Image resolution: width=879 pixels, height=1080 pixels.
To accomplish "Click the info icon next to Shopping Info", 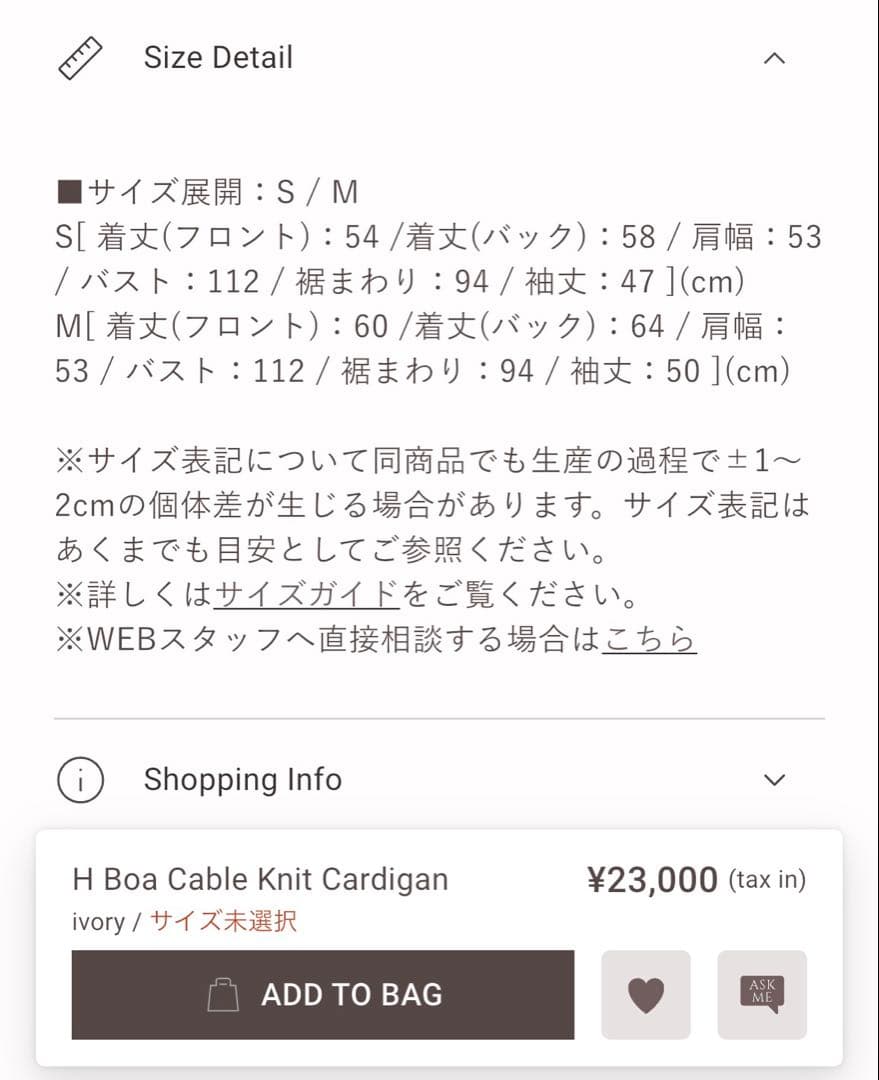I will [x=81, y=779].
